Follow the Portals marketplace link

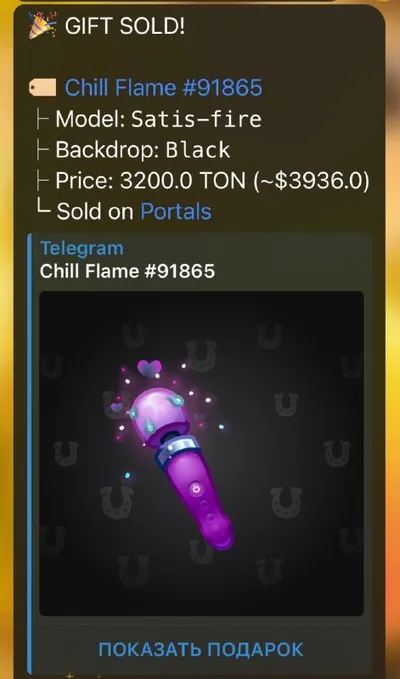tap(176, 212)
